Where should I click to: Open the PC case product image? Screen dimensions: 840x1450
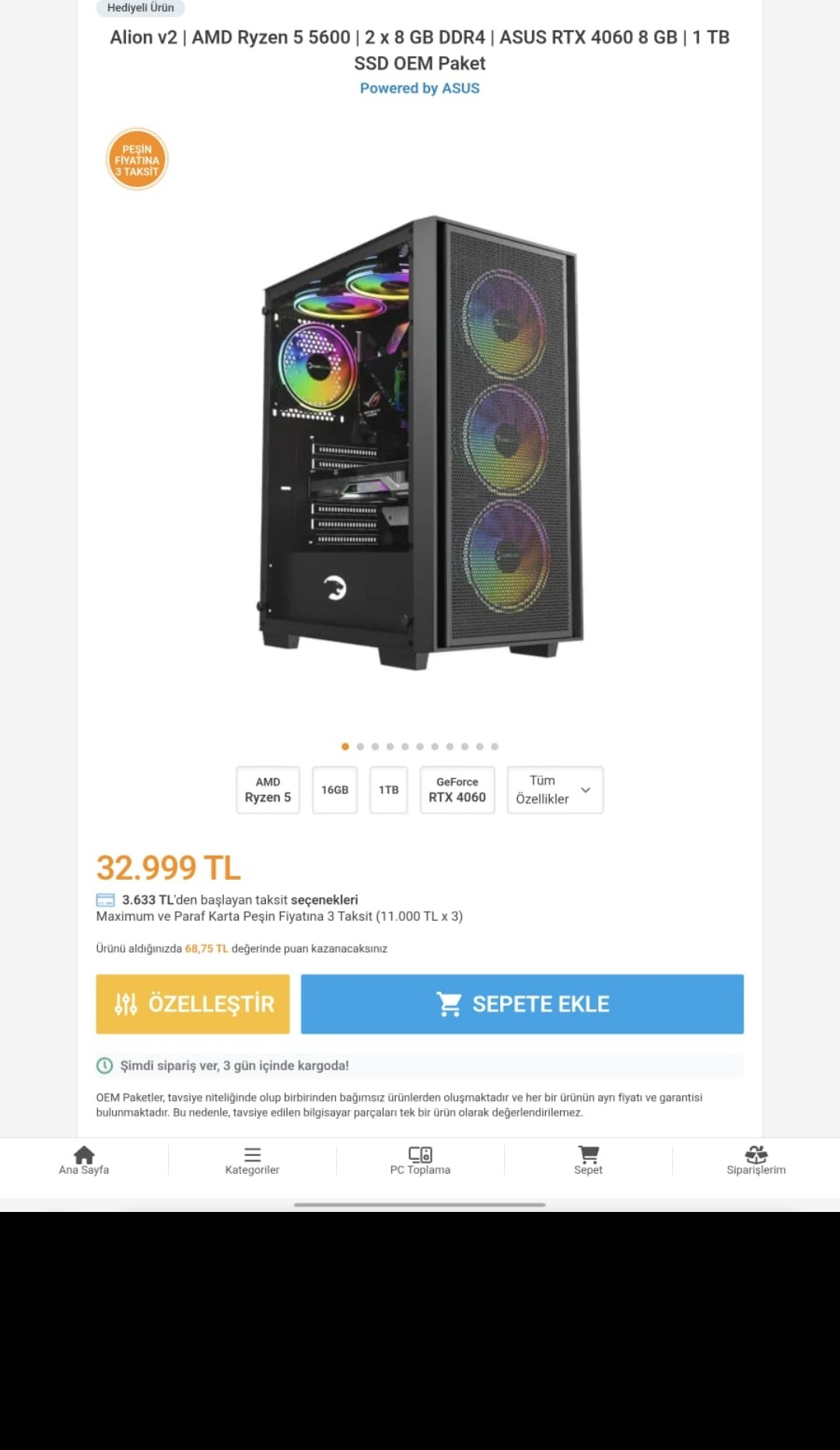(x=420, y=442)
